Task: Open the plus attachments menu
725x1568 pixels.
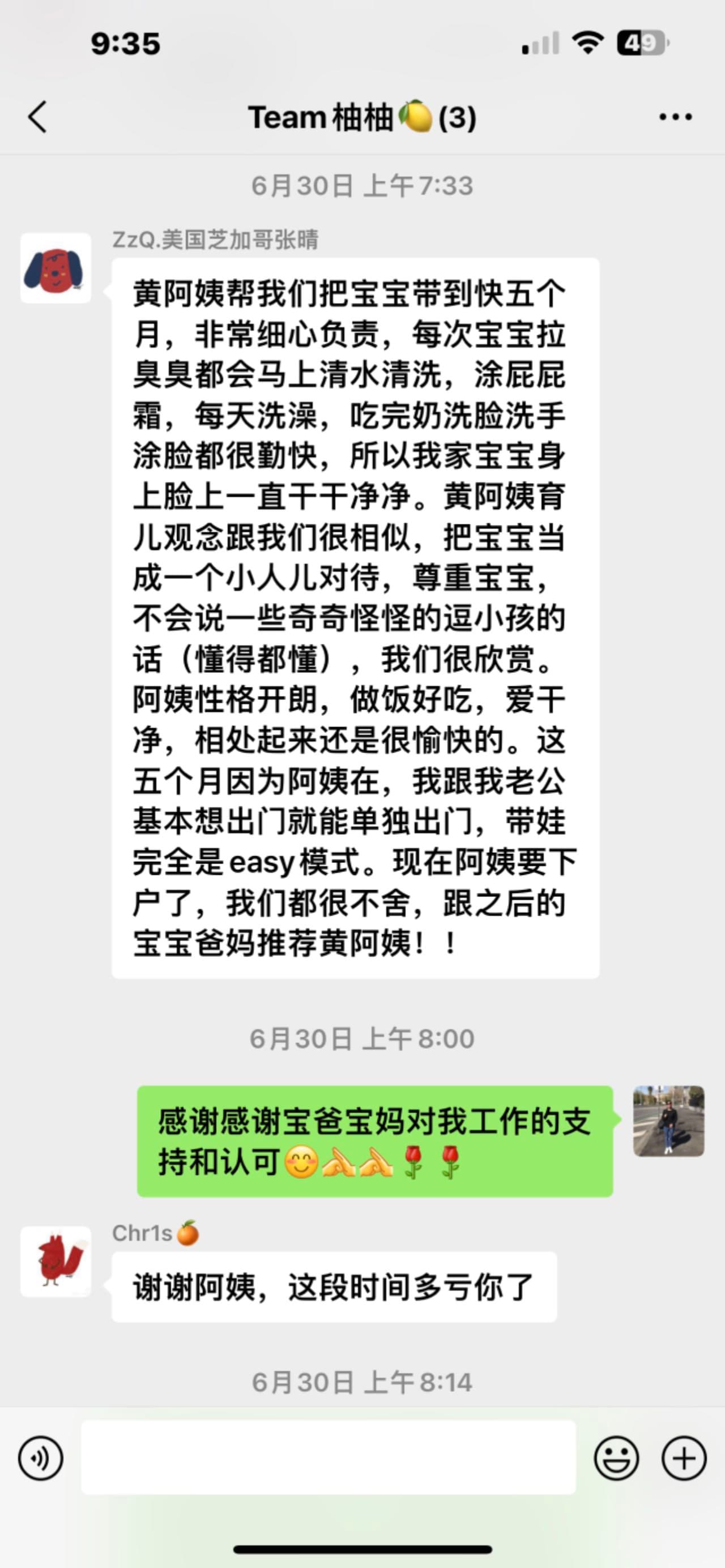Action: coord(684,1458)
